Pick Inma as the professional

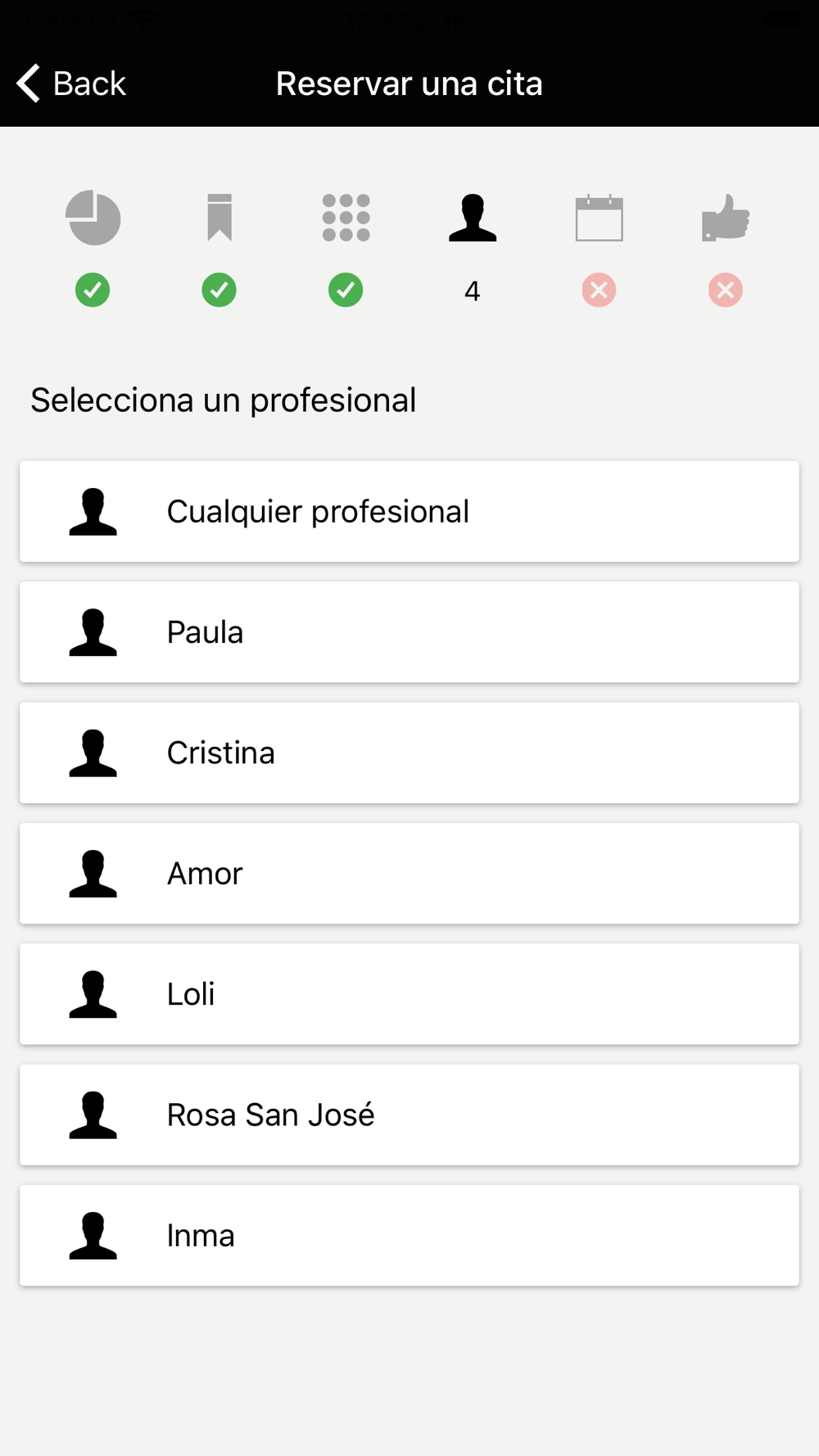(x=409, y=1235)
